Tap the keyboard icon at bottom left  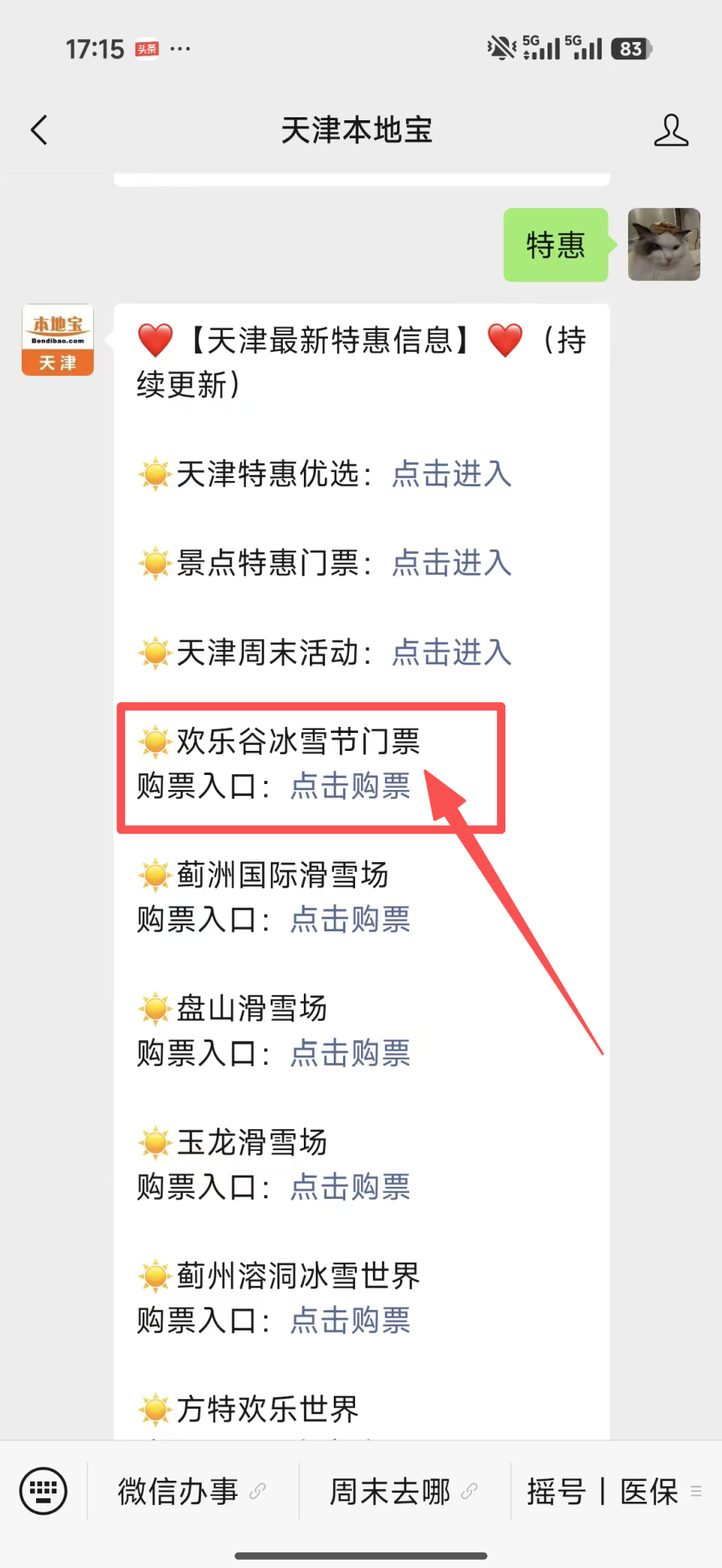(x=43, y=1491)
